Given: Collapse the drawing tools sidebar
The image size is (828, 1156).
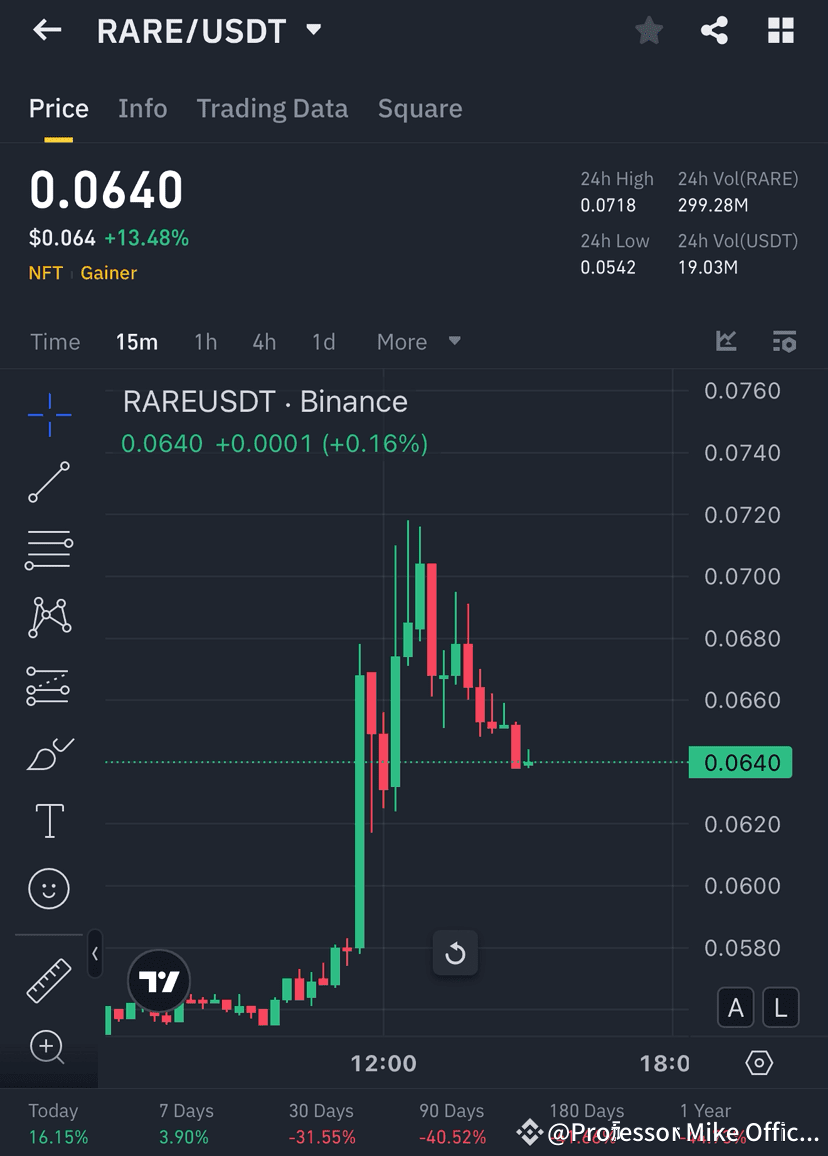Looking at the screenshot, I should tap(95, 955).
